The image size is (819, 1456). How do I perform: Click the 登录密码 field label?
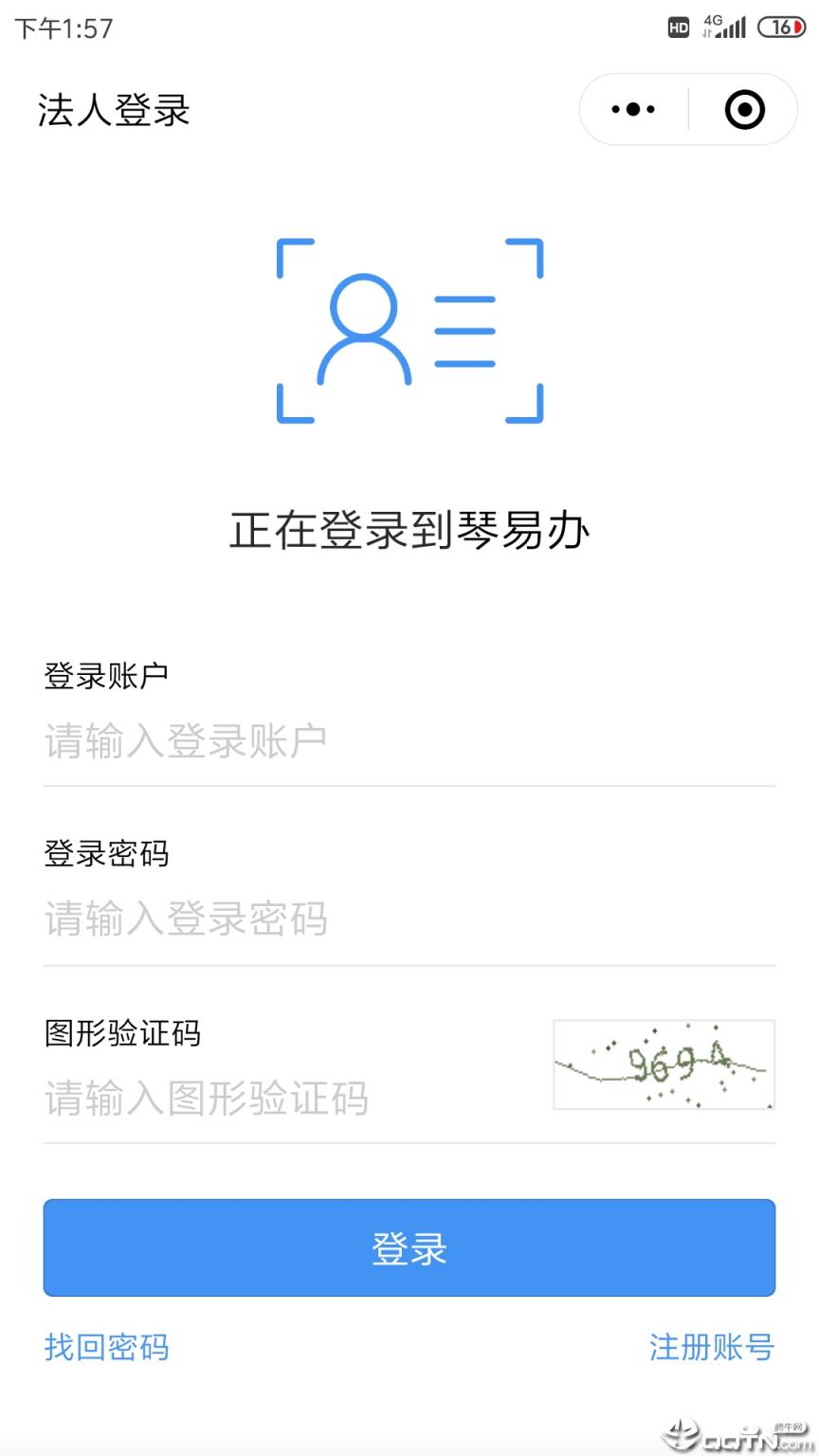(x=107, y=853)
